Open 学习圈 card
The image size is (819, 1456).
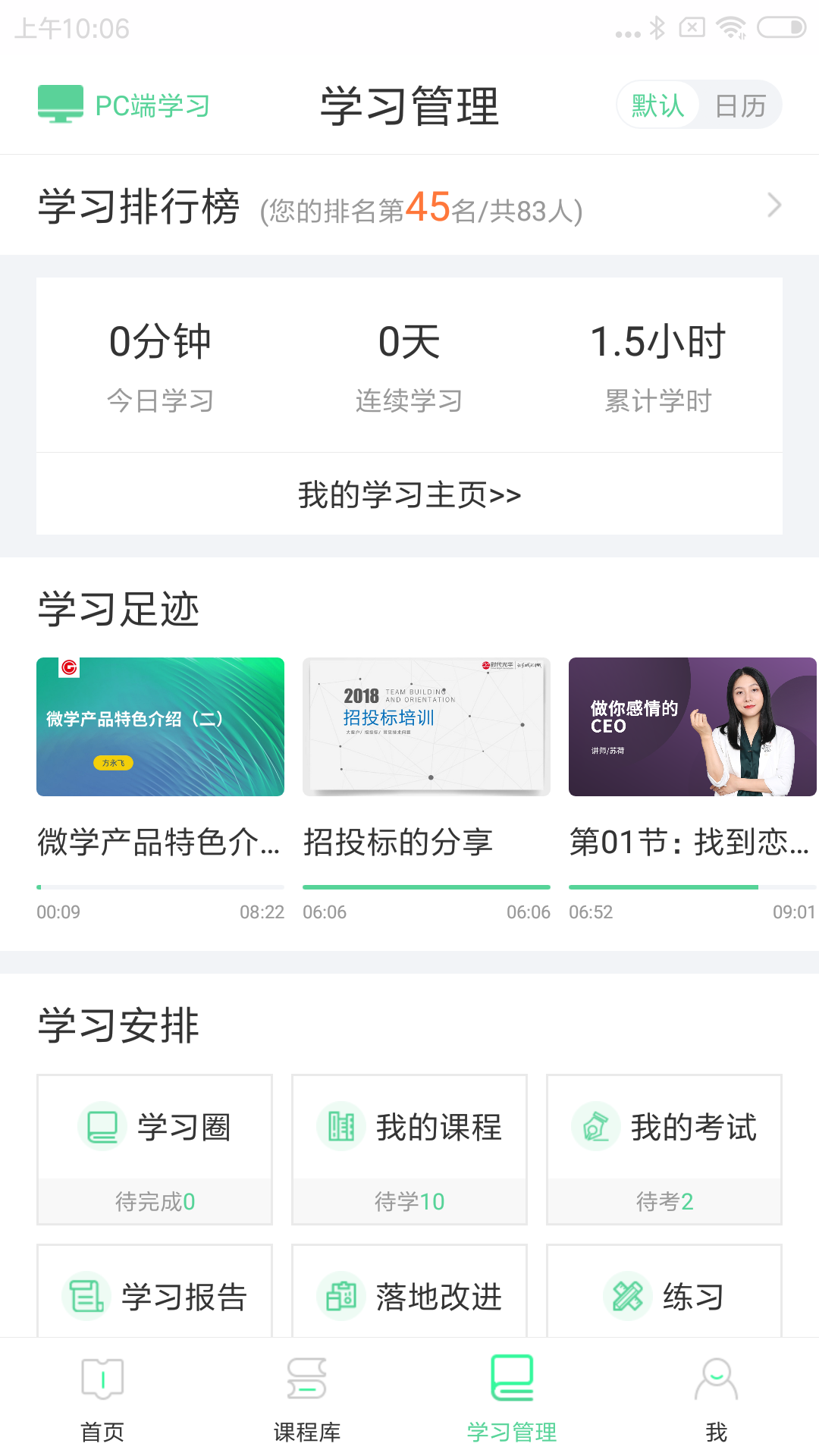coord(155,1148)
